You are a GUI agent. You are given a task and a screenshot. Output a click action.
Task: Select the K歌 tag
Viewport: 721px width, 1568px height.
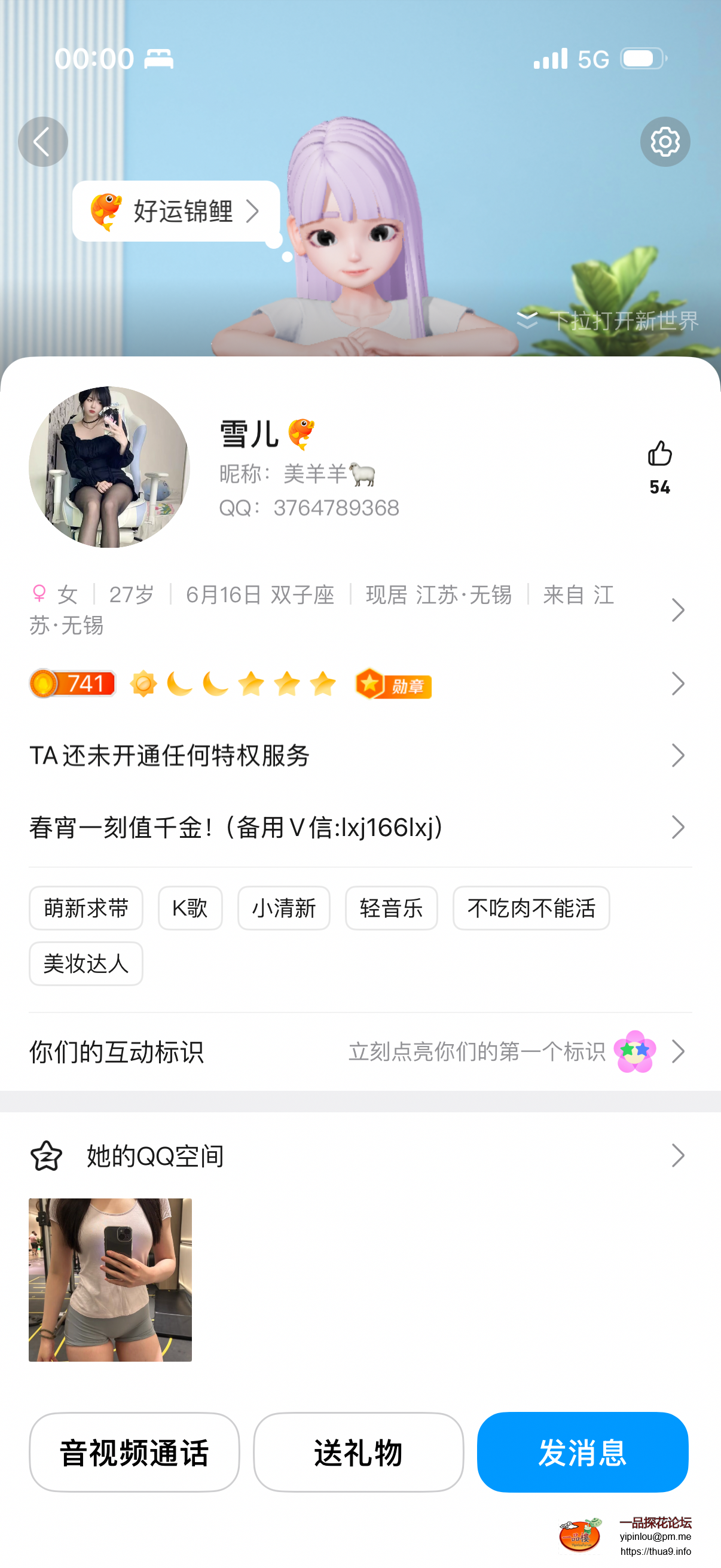point(190,908)
